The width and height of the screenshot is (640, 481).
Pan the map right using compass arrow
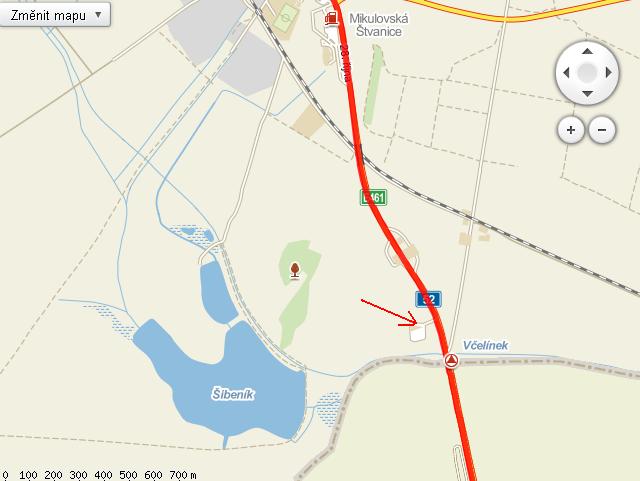[x=608, y=72]
